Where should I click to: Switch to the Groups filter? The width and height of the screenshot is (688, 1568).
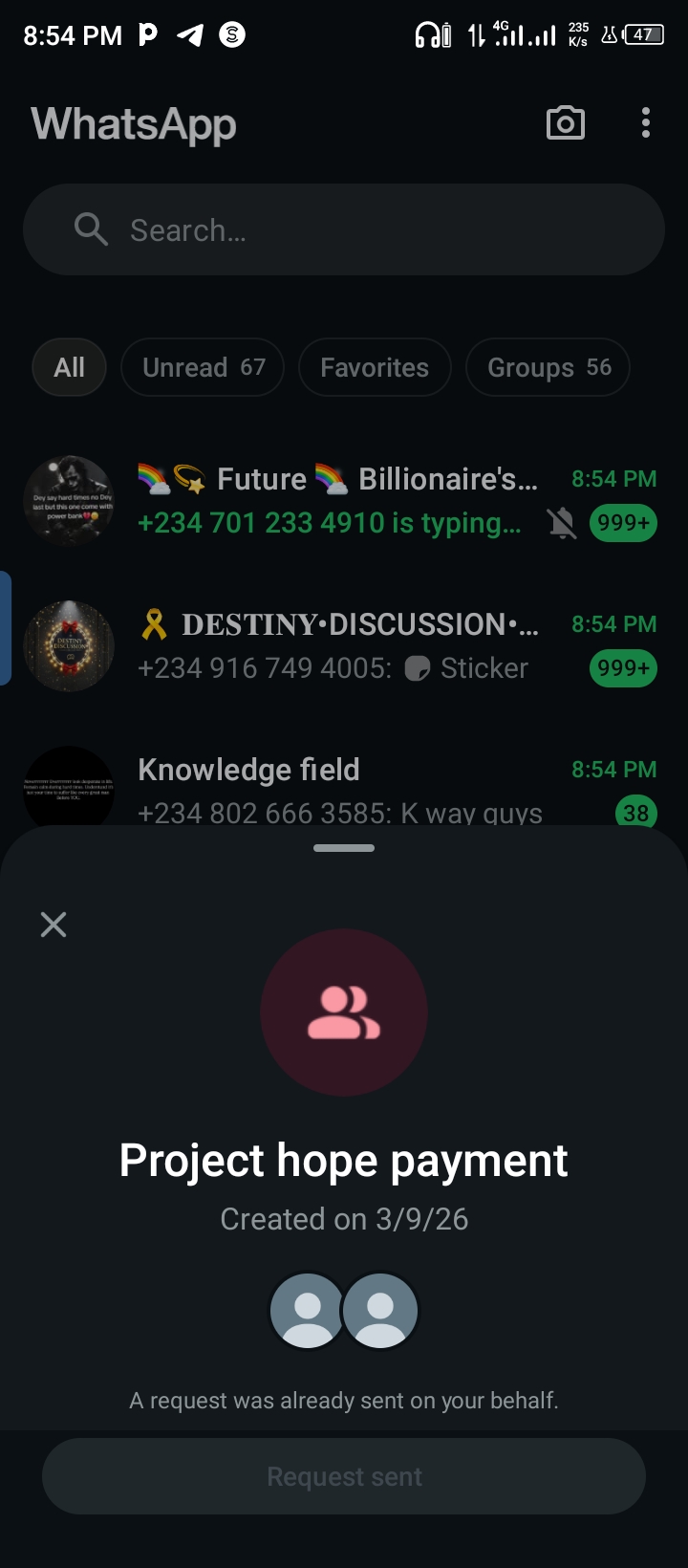pos(548,367)
